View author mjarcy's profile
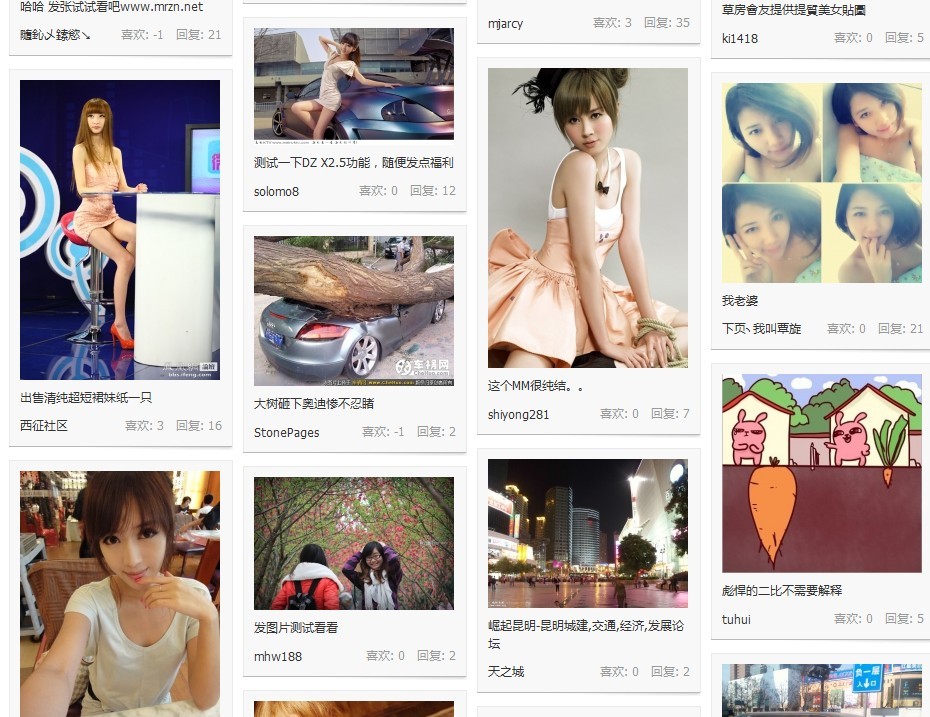This screenshot has width=930, height=717. pyautogui.click(x=505, y=23)
